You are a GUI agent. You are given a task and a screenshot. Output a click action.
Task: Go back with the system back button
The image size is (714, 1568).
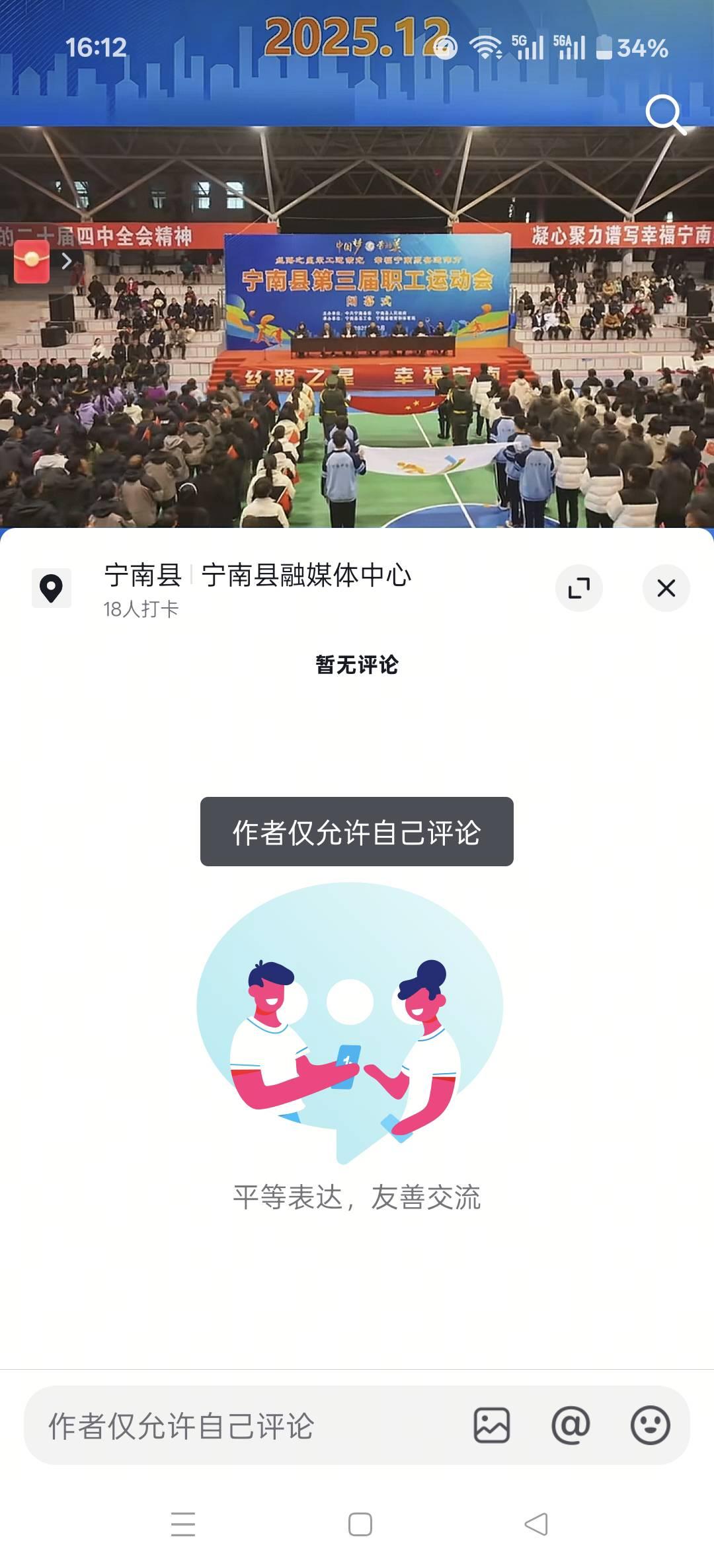tap(536, 1524)
